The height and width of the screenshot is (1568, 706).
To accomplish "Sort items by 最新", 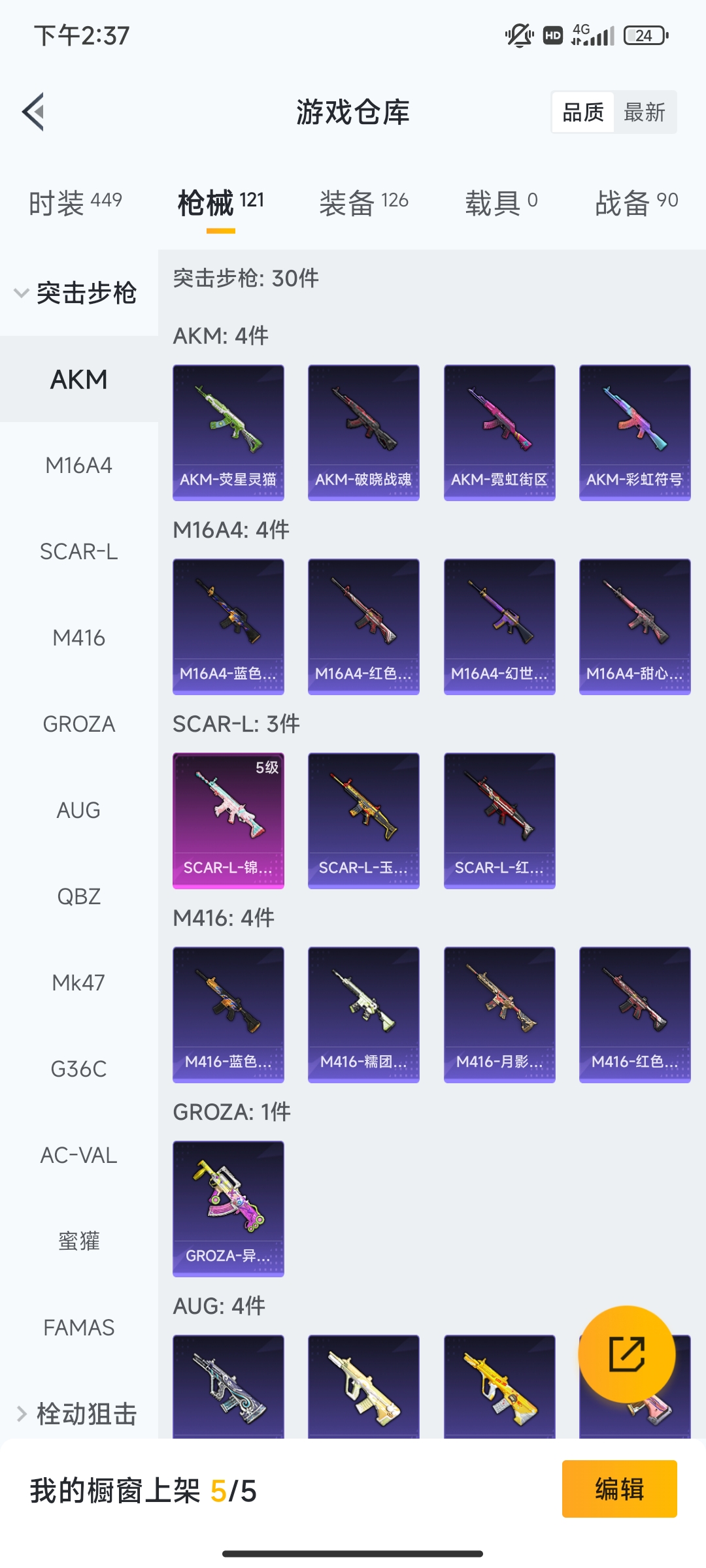I will click(644, 112).
